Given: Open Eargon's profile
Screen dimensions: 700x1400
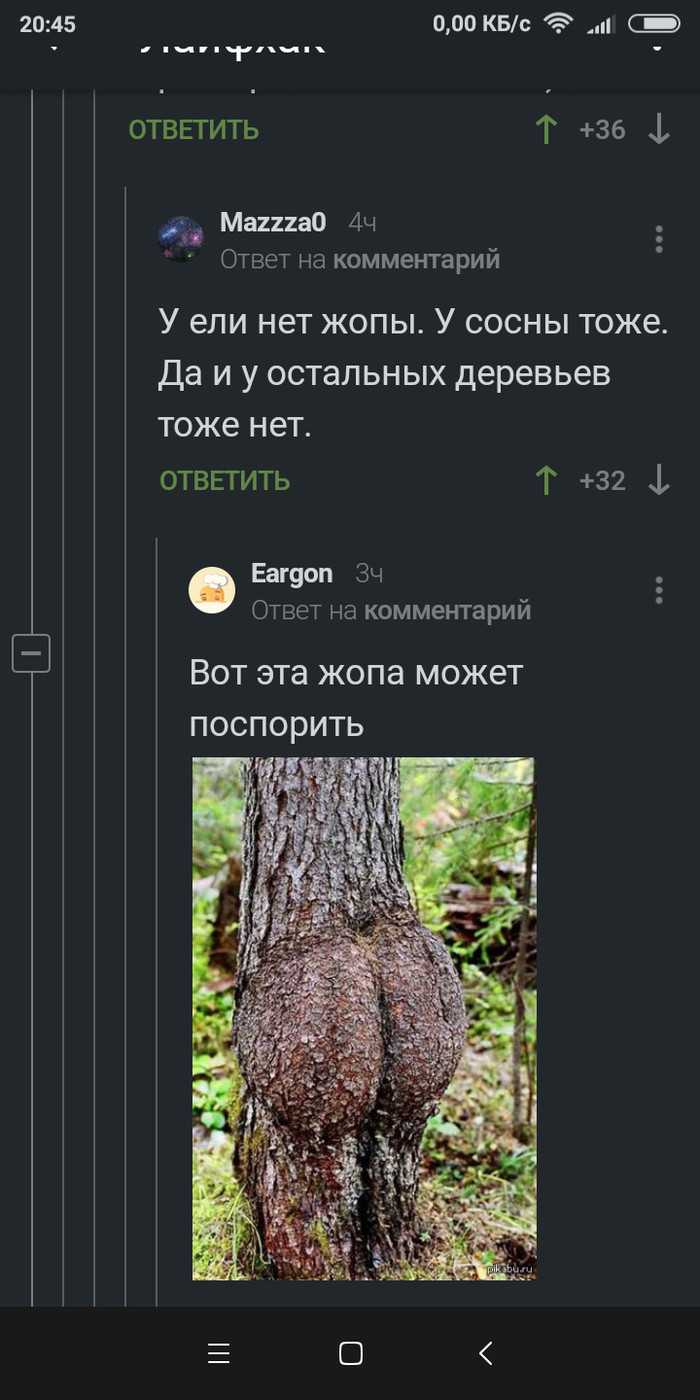Looking at the screenshot, I should [291, 574].
